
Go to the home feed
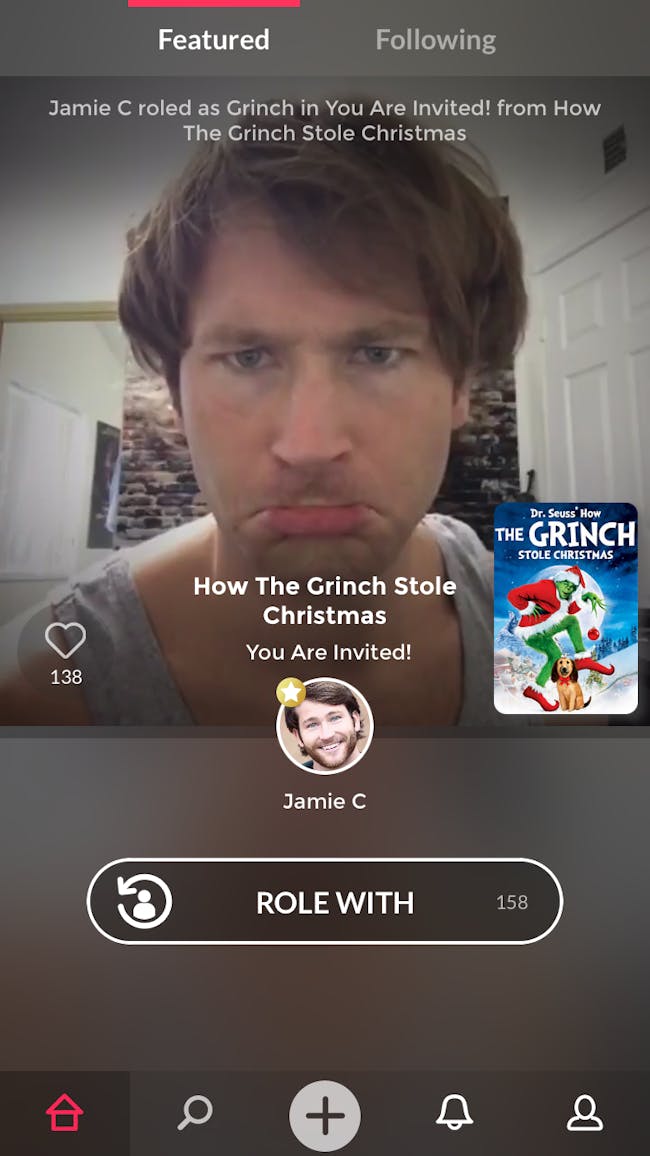tap(64, 1113)
